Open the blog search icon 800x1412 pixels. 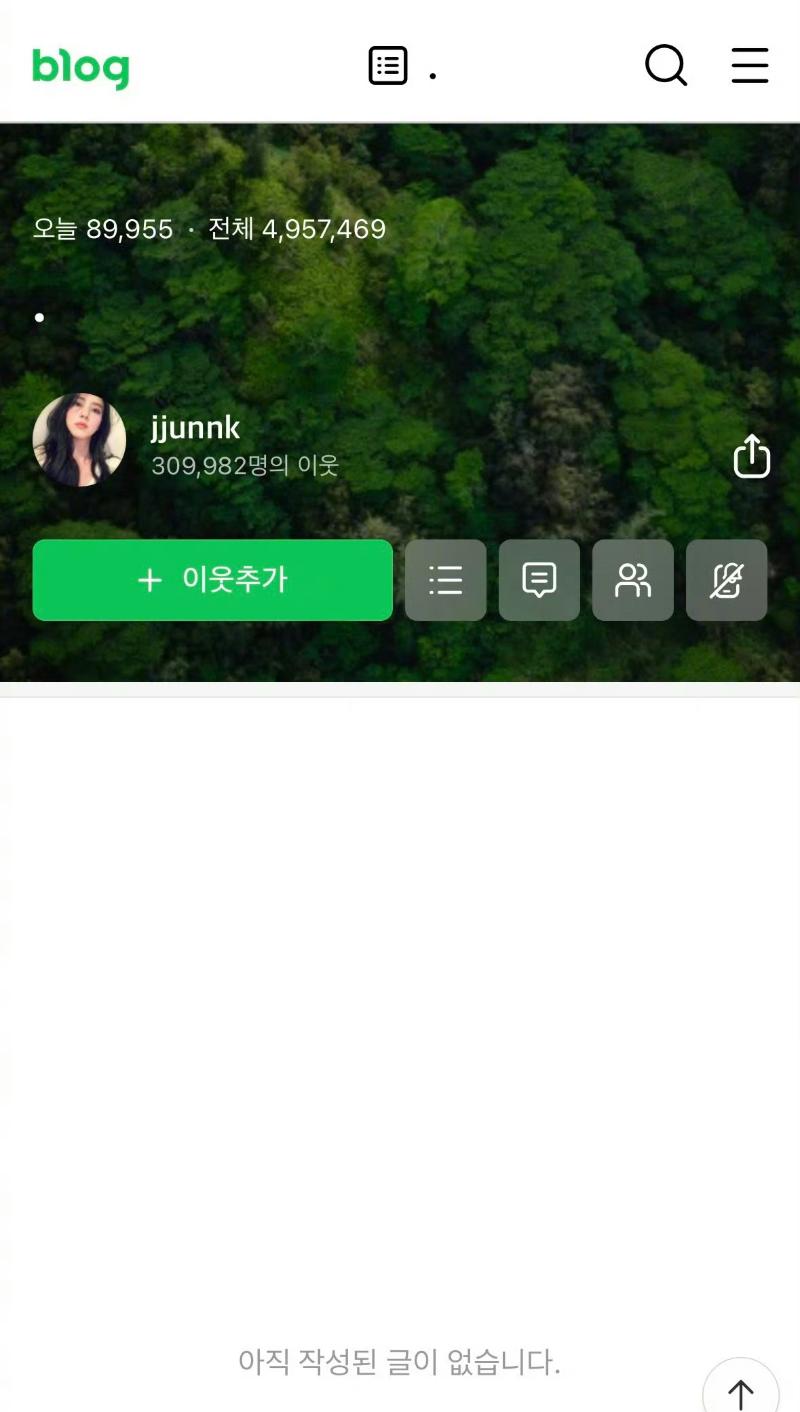point(666,66)
